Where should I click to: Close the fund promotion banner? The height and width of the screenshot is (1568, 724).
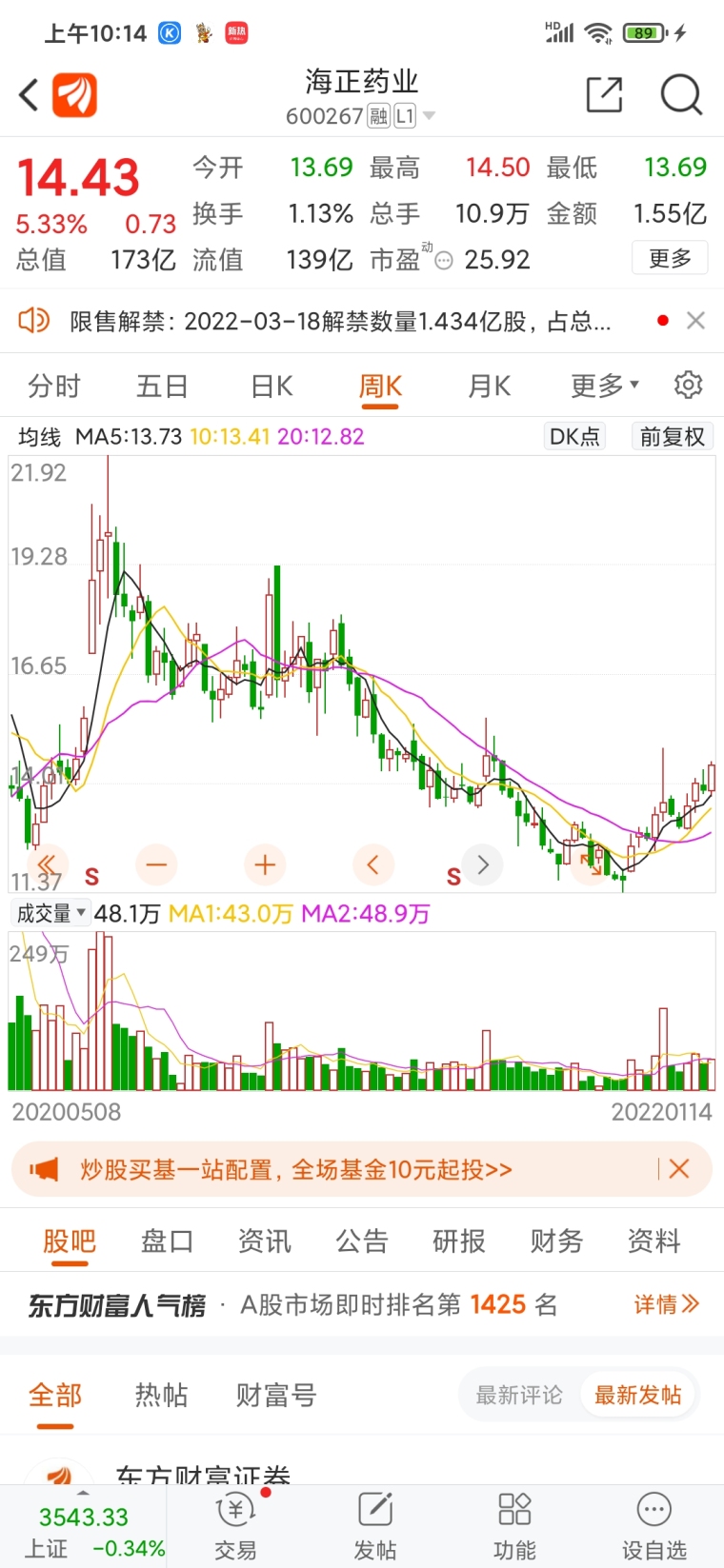[678, 1169]
